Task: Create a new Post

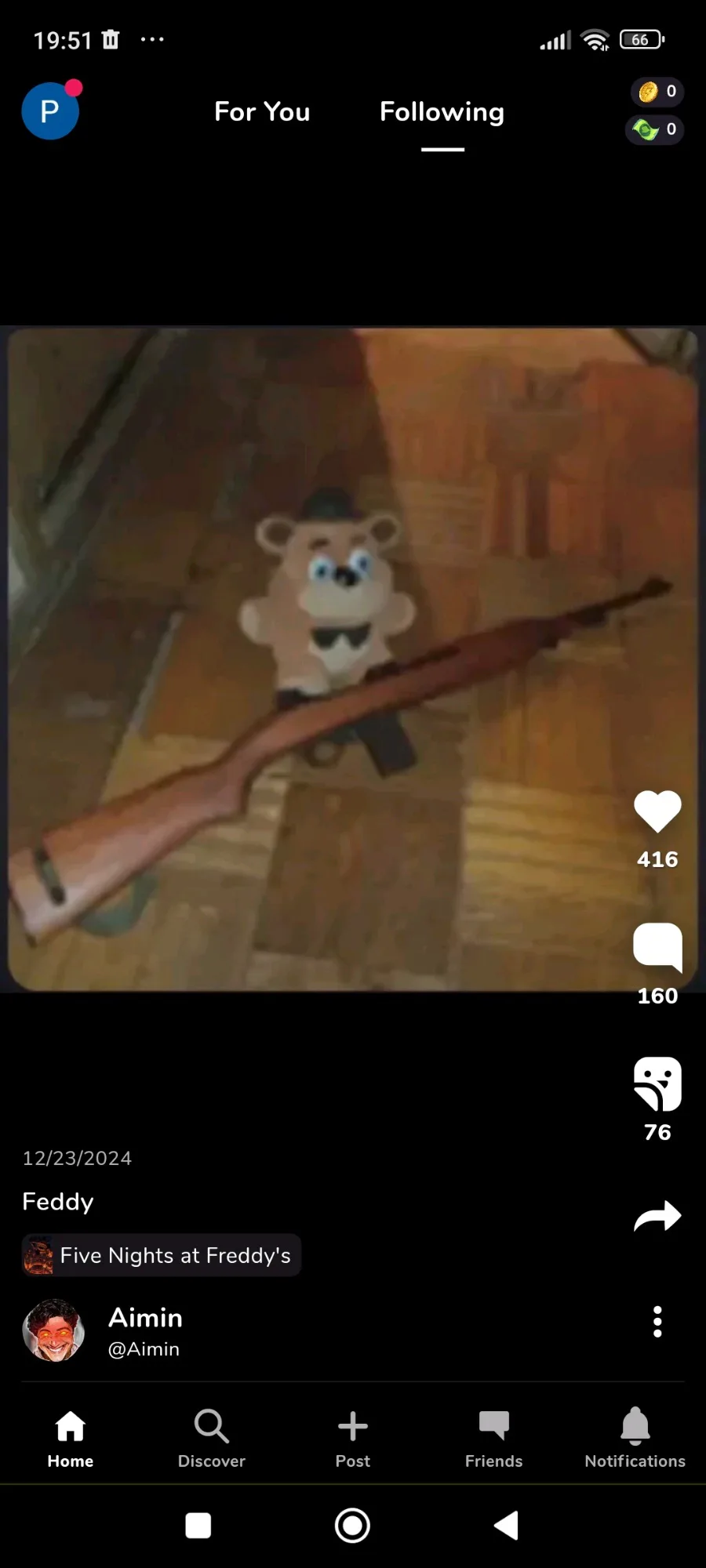Action: [x=353, y=1439]
